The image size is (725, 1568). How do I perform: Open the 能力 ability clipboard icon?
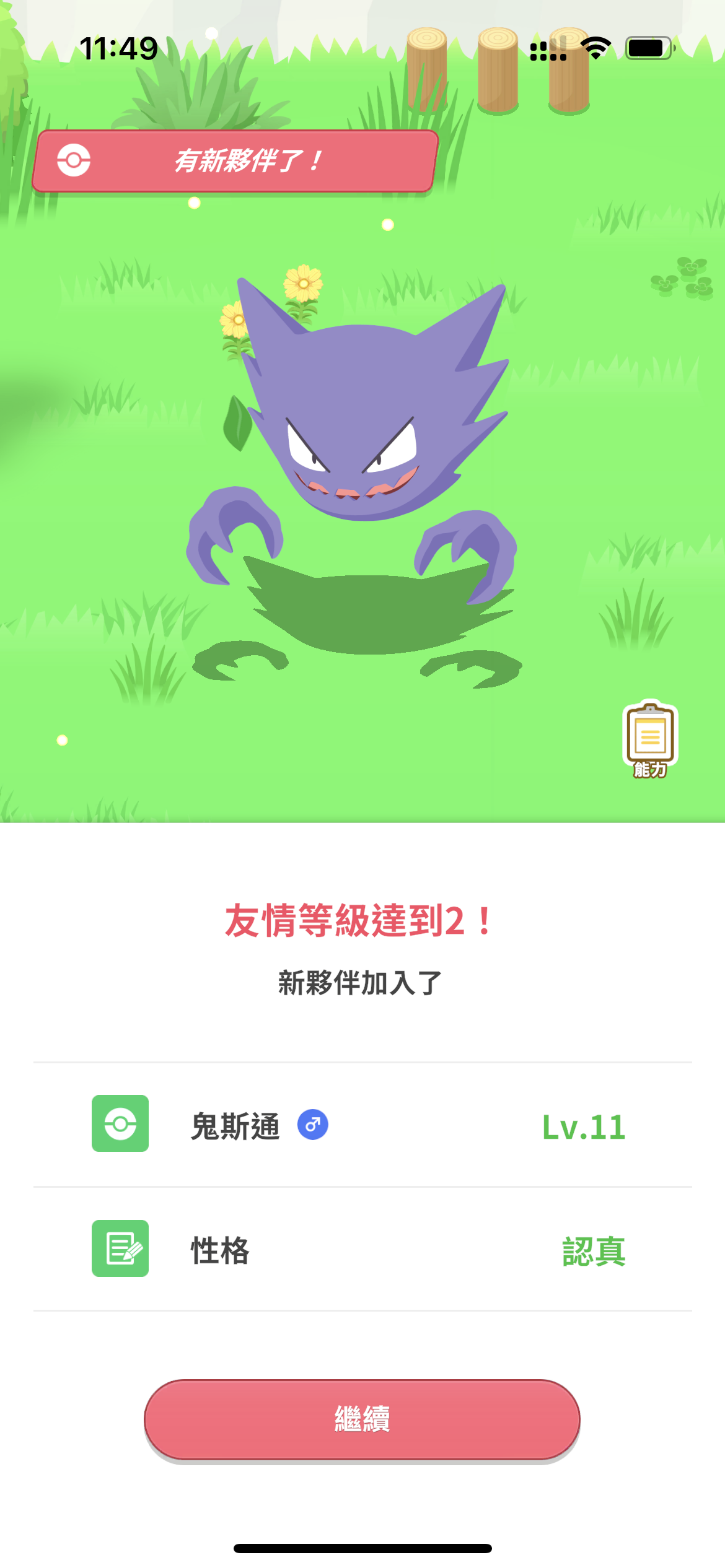(649, 739)
